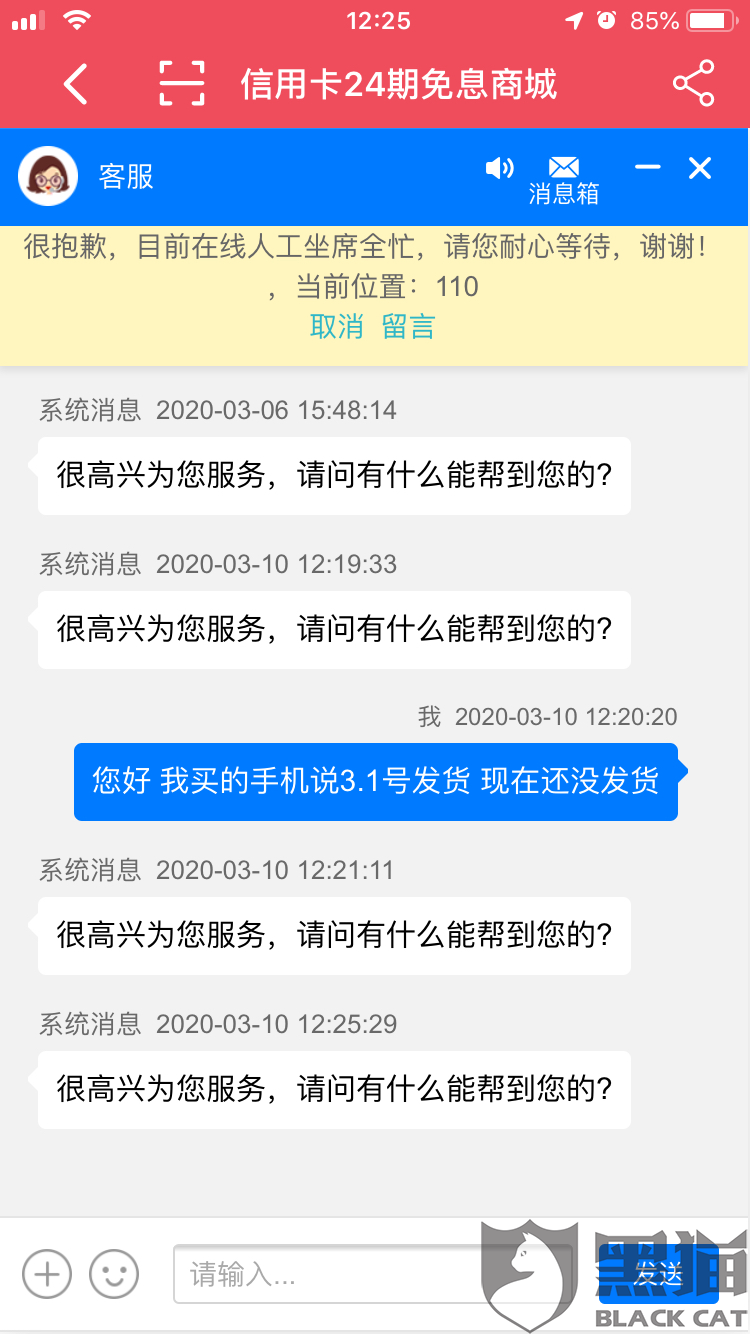
Task: Send the message with 发送
Action: click(658, 1274)
